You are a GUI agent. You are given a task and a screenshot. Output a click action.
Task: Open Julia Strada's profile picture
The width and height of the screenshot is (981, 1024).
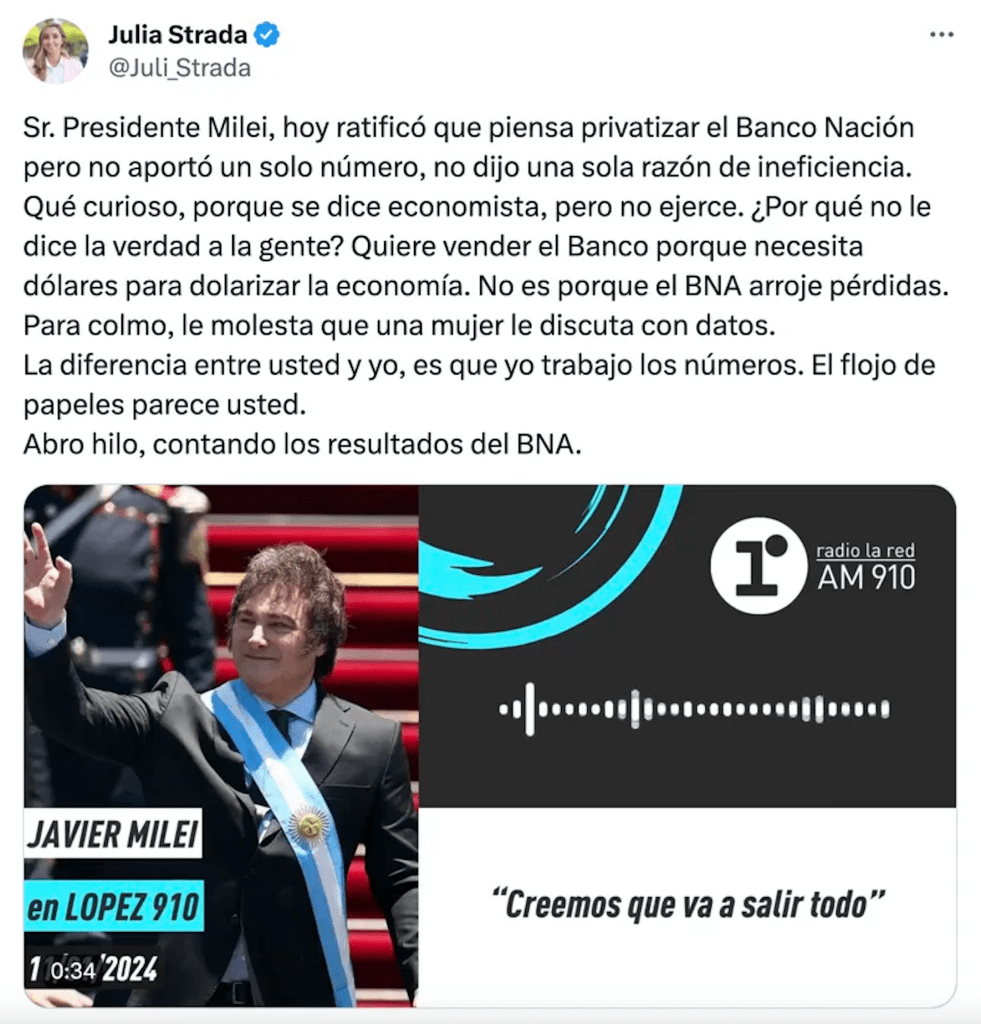point(55,51)
